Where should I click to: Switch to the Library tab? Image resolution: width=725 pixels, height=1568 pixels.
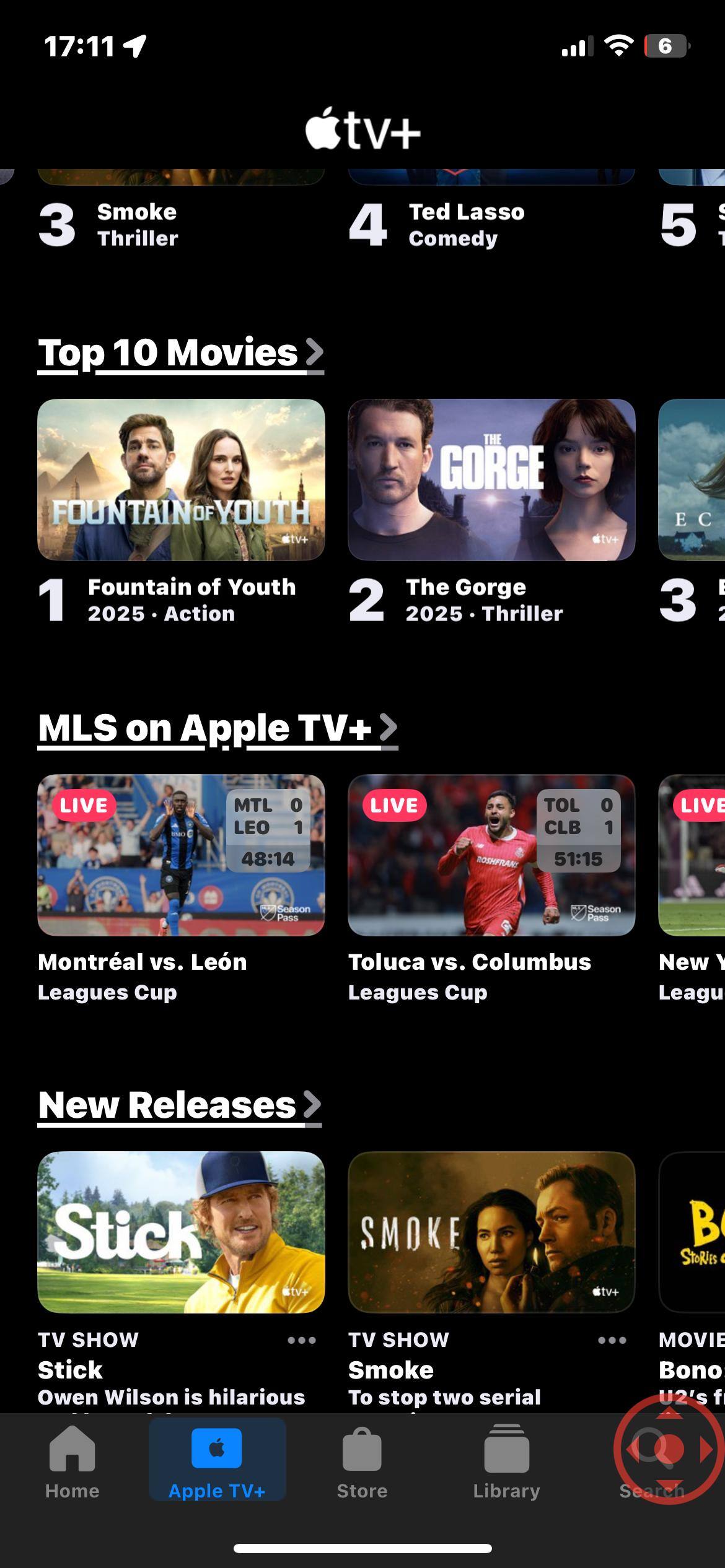506,1463
